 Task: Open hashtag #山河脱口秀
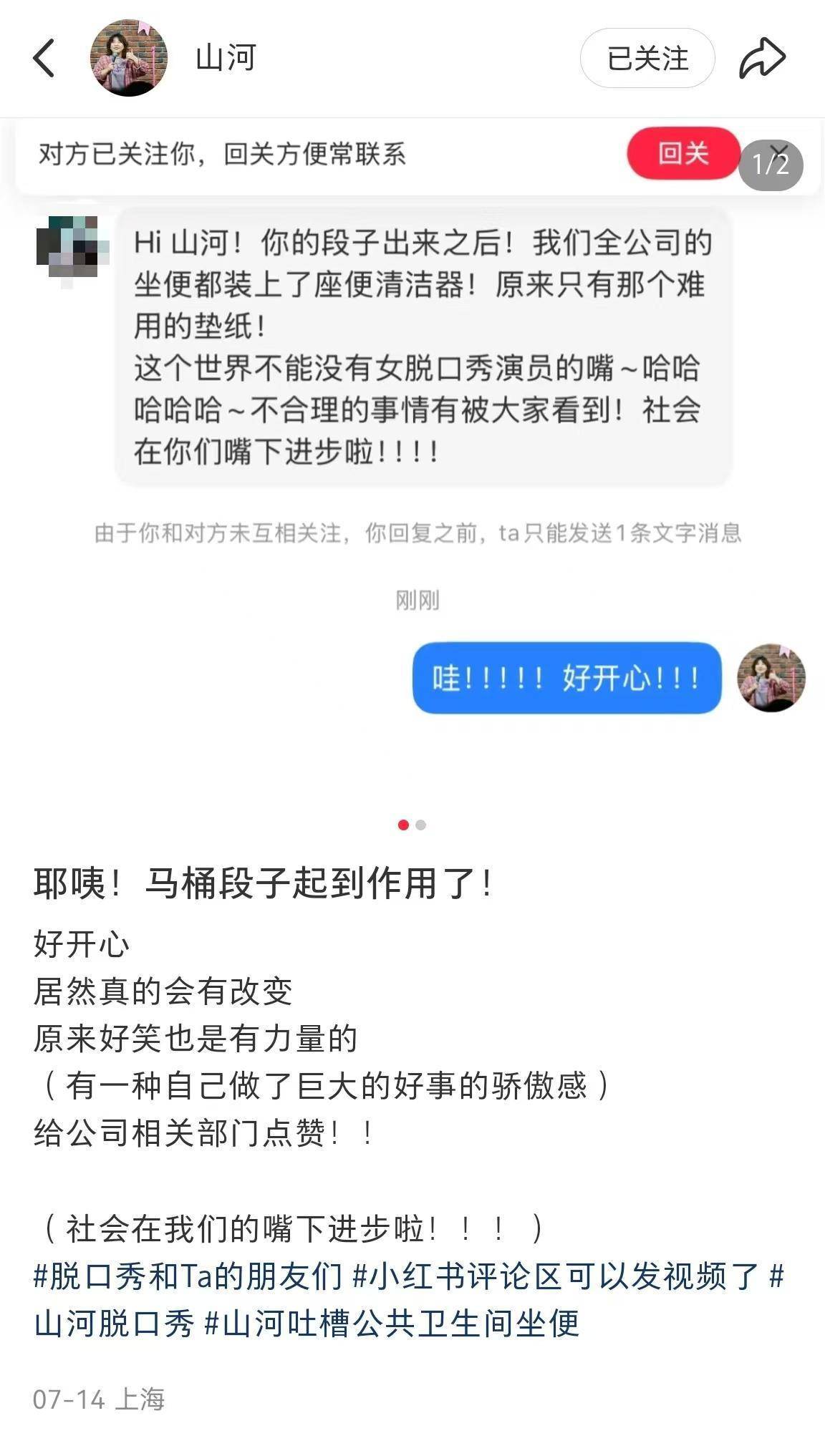pos(115,1324)
